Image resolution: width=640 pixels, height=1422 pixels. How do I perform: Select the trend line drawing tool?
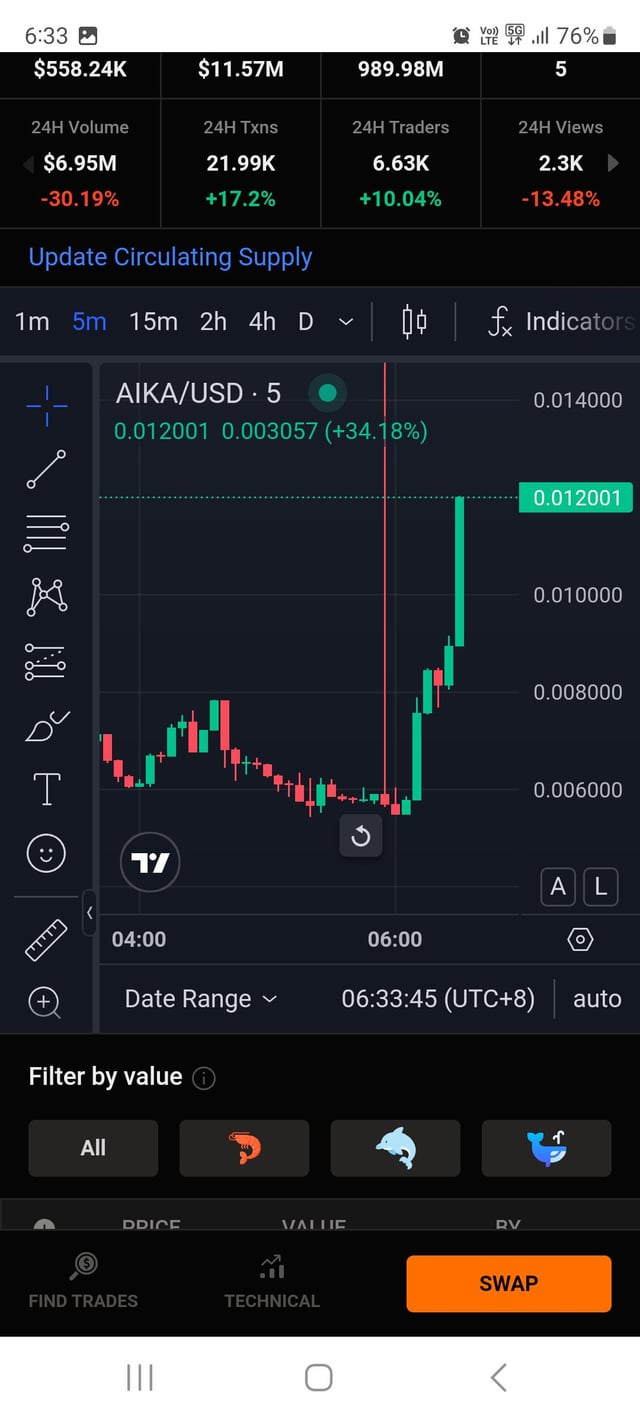[46, 469]
